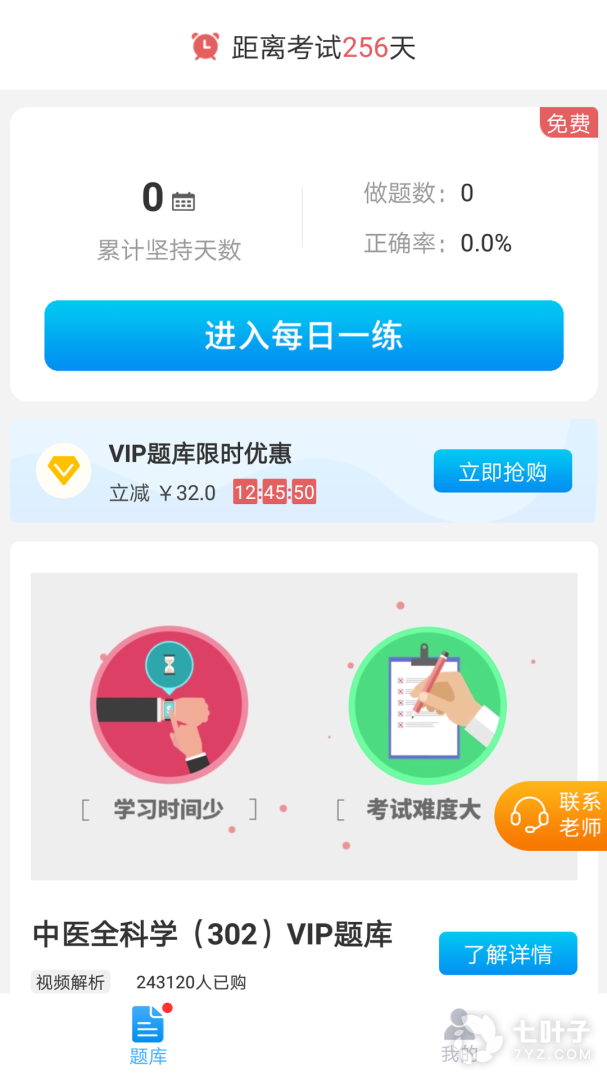
Task: Switch to the 我的 tab
Action: [x=459, y=1036]
